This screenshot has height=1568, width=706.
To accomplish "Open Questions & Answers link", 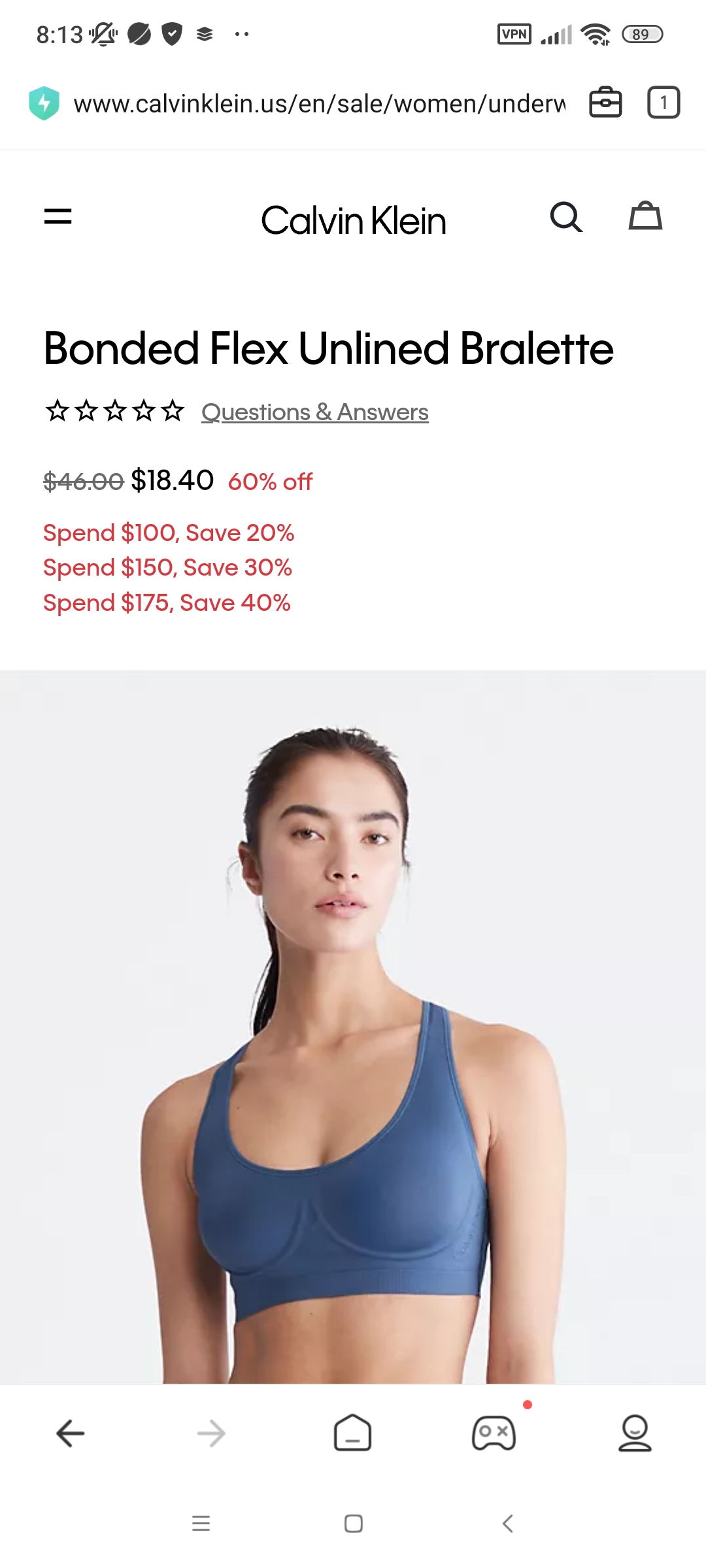I will [x=314, y=412].
